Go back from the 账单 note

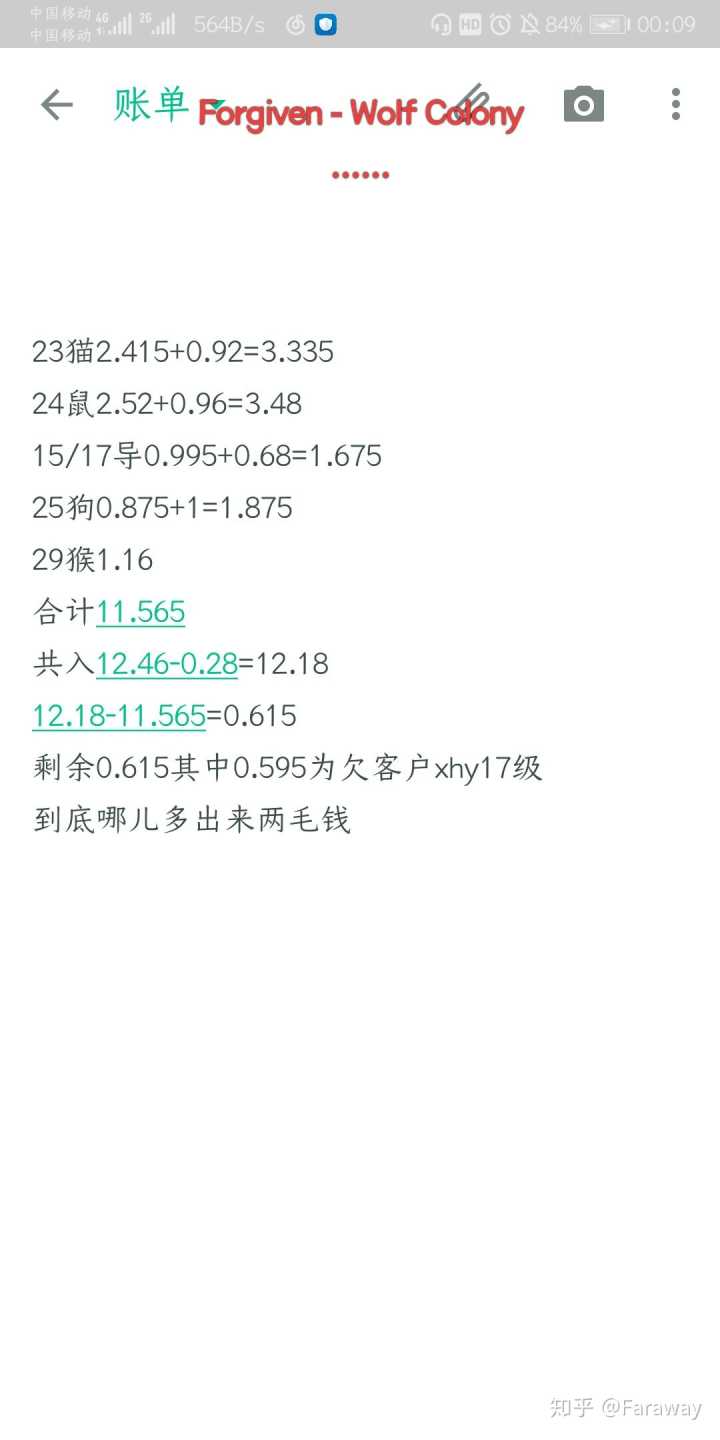(x=57, y=104)
